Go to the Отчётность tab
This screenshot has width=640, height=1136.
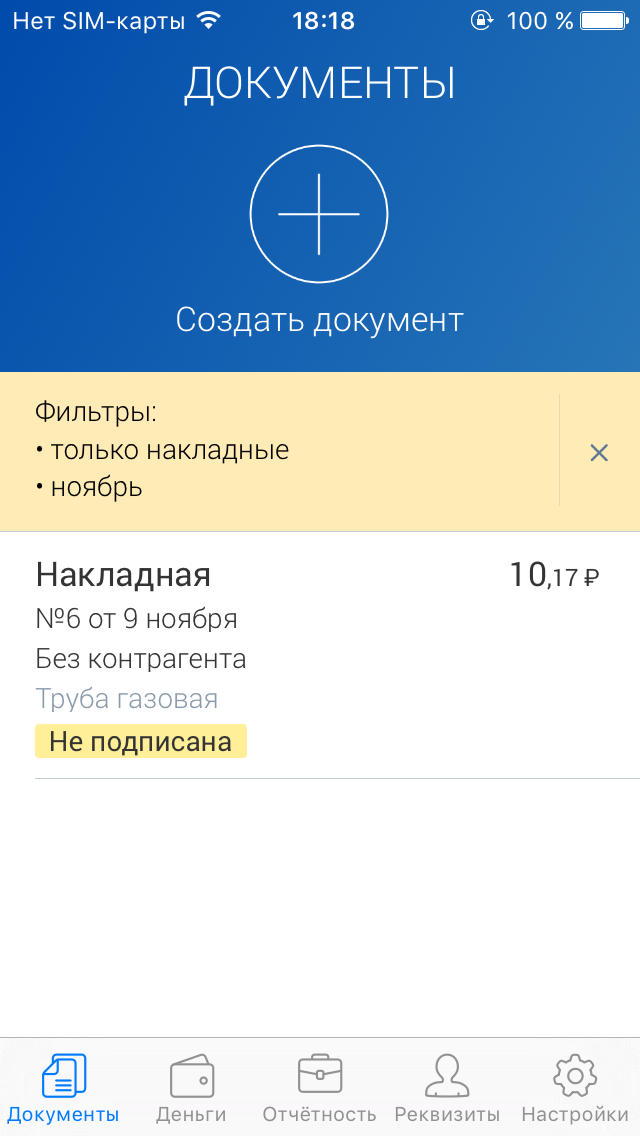tap(320, 1087)
